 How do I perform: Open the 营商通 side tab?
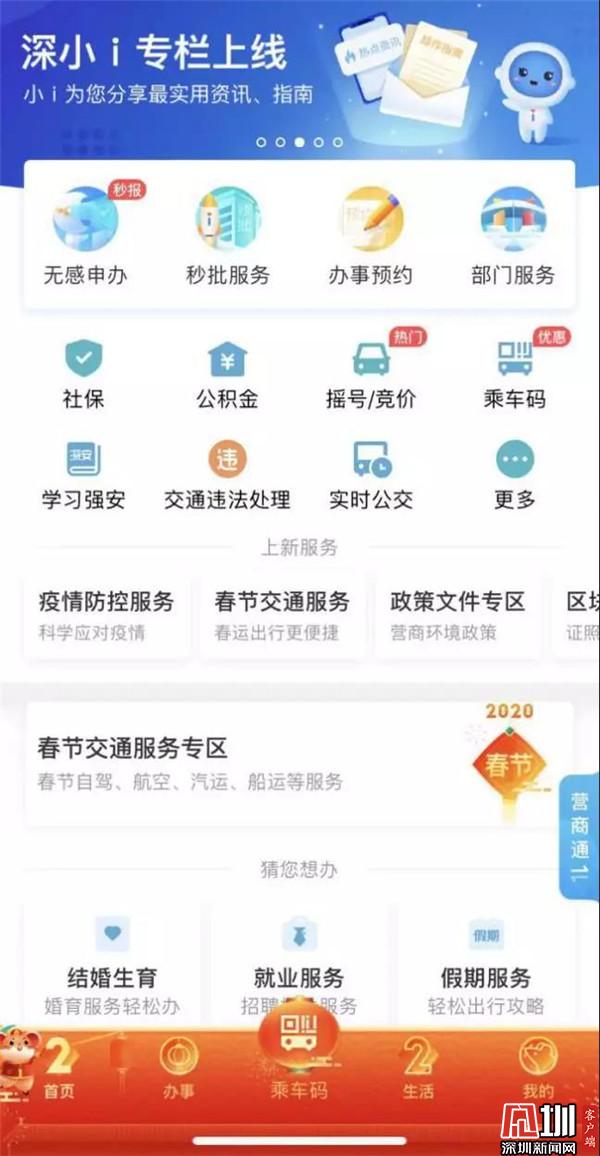coord(579,836)
